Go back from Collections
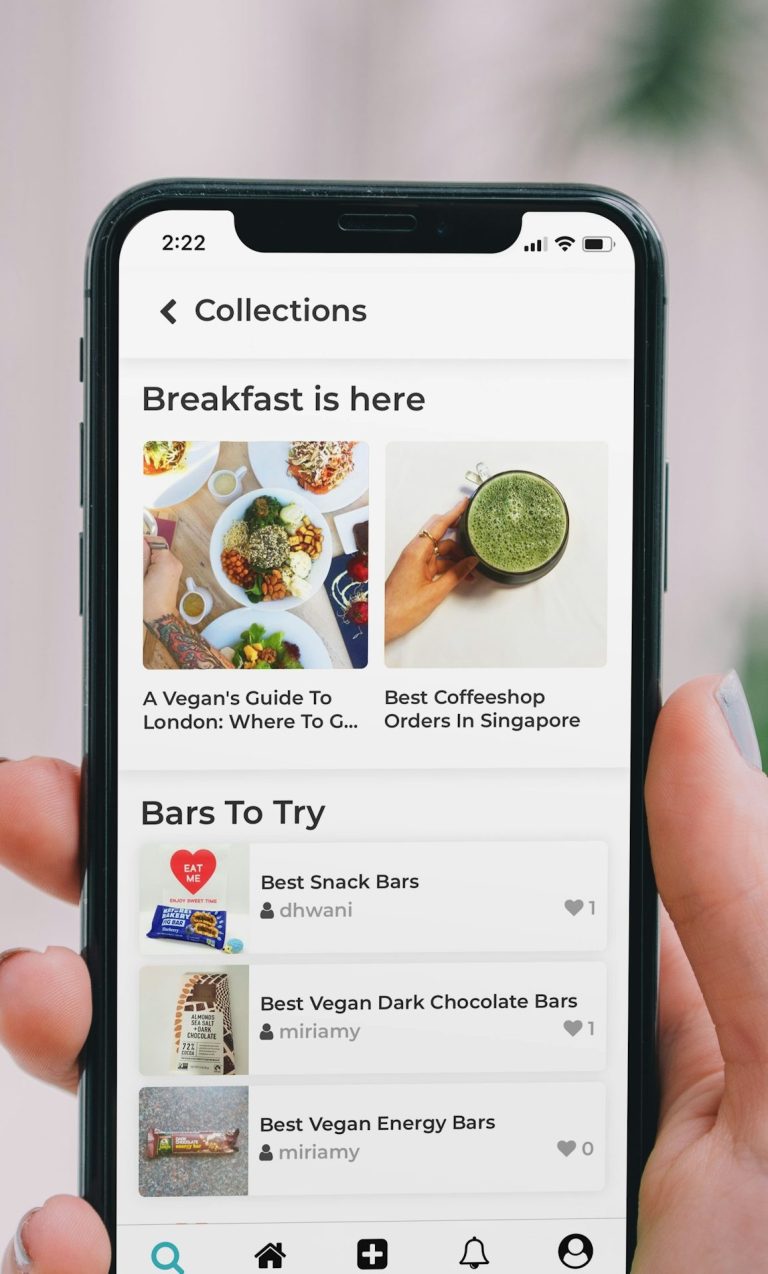768x1274 pixels. tap(168, 312)
